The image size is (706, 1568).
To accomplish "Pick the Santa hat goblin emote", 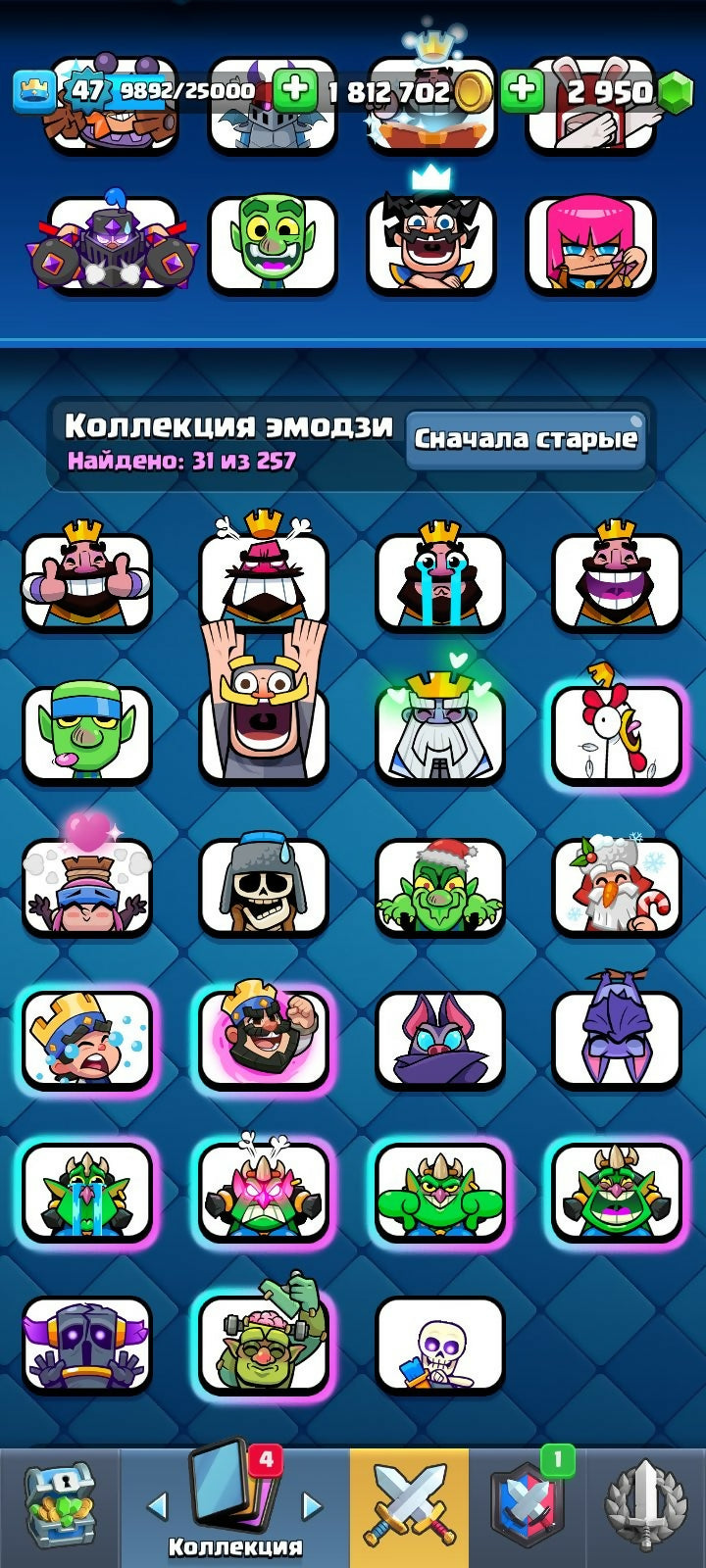I will click(439, 888).
